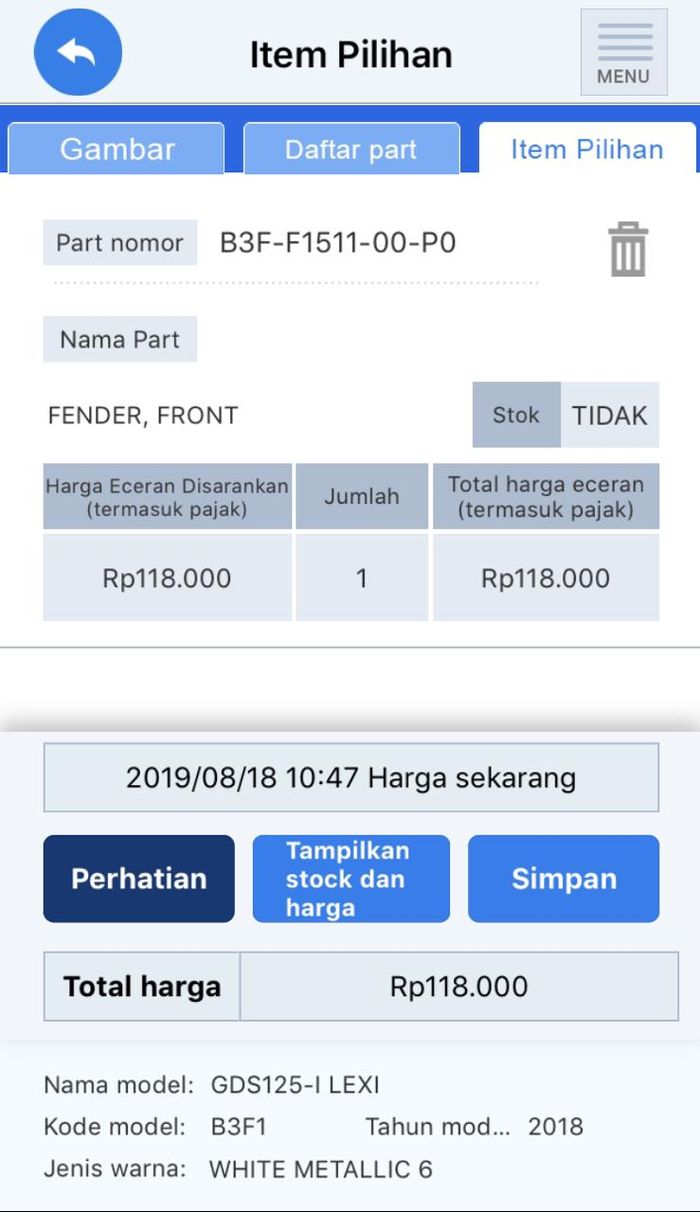Switch to the Gambar tab
Image resolution: width=700 pixels, height=1212 pixels.
117,149
